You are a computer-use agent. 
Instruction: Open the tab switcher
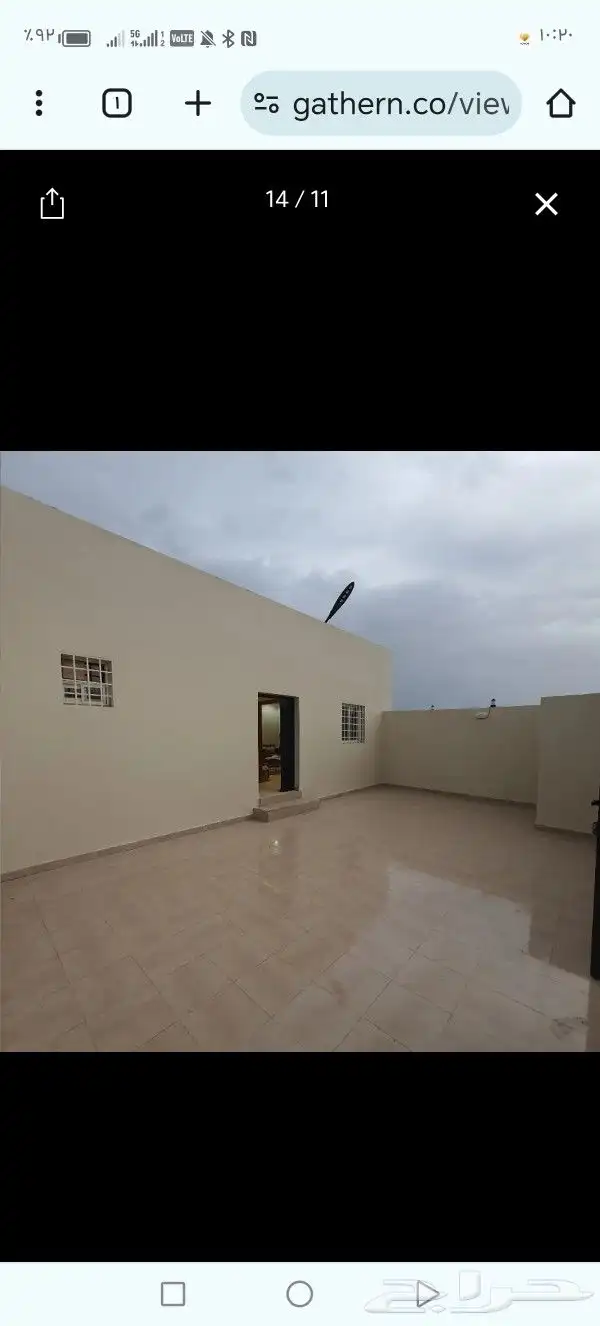click(x=117, y=103)
